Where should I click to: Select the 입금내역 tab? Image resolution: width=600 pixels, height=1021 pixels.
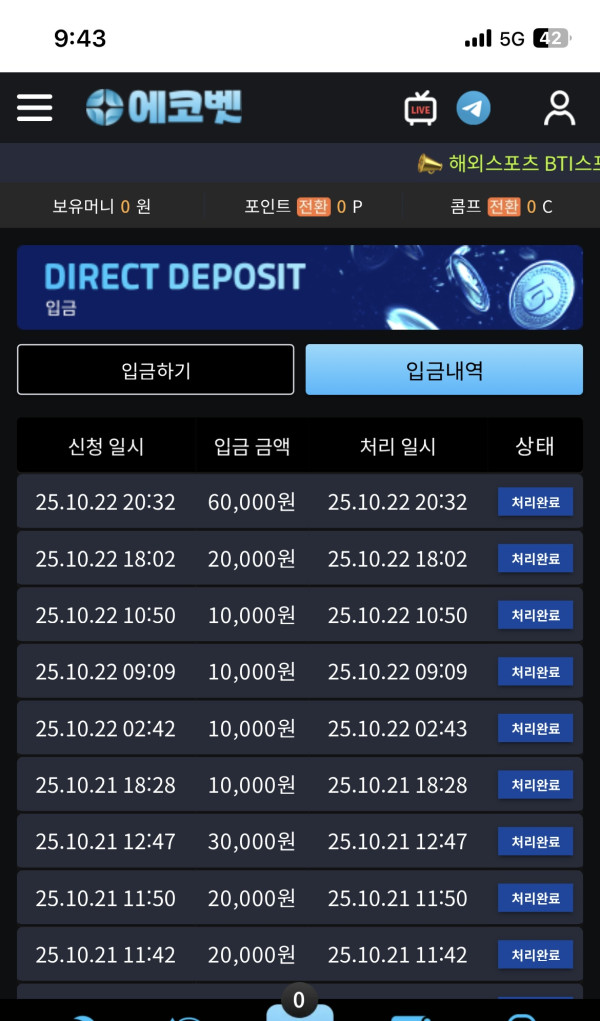pyautogui.click(x=444, y=370)
